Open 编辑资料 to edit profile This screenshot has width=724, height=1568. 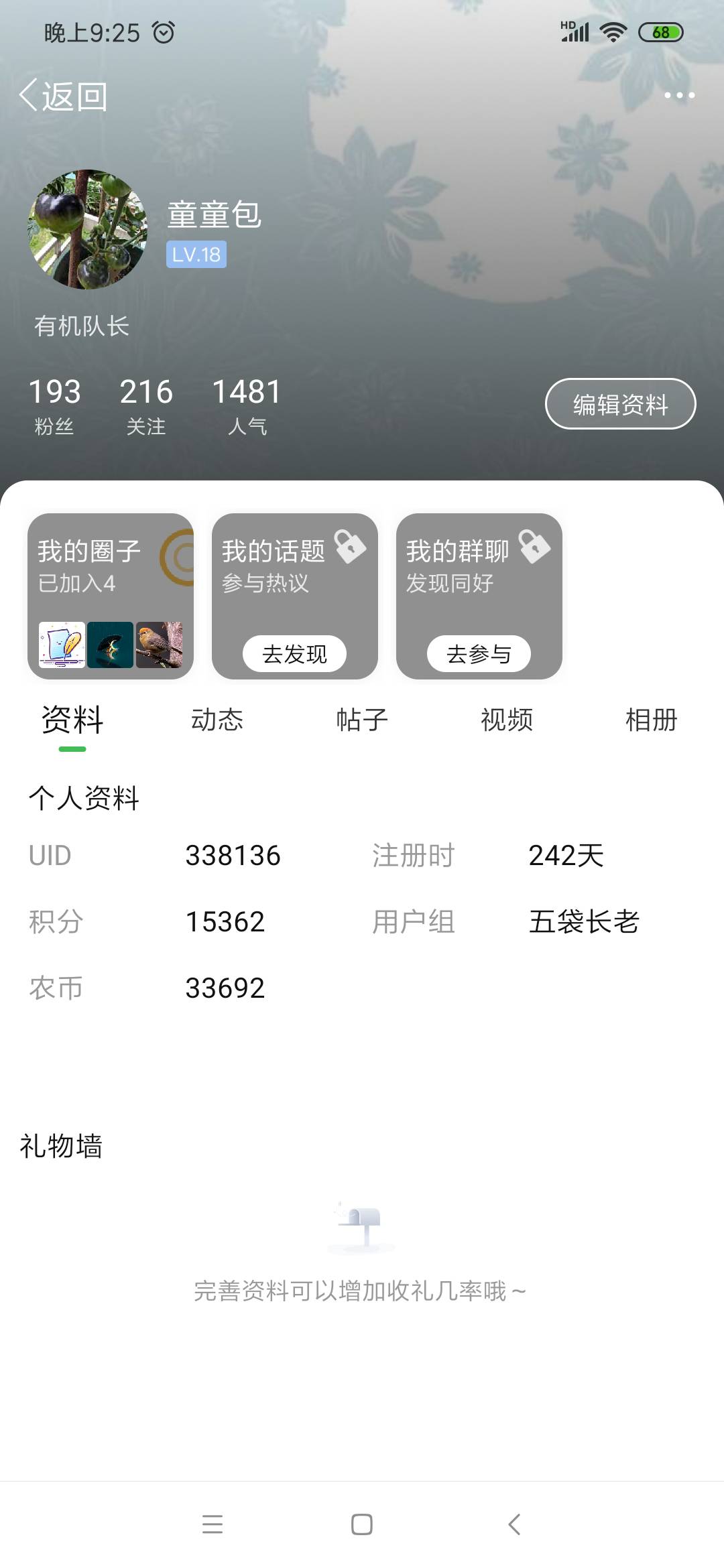(x=620, y=404)
